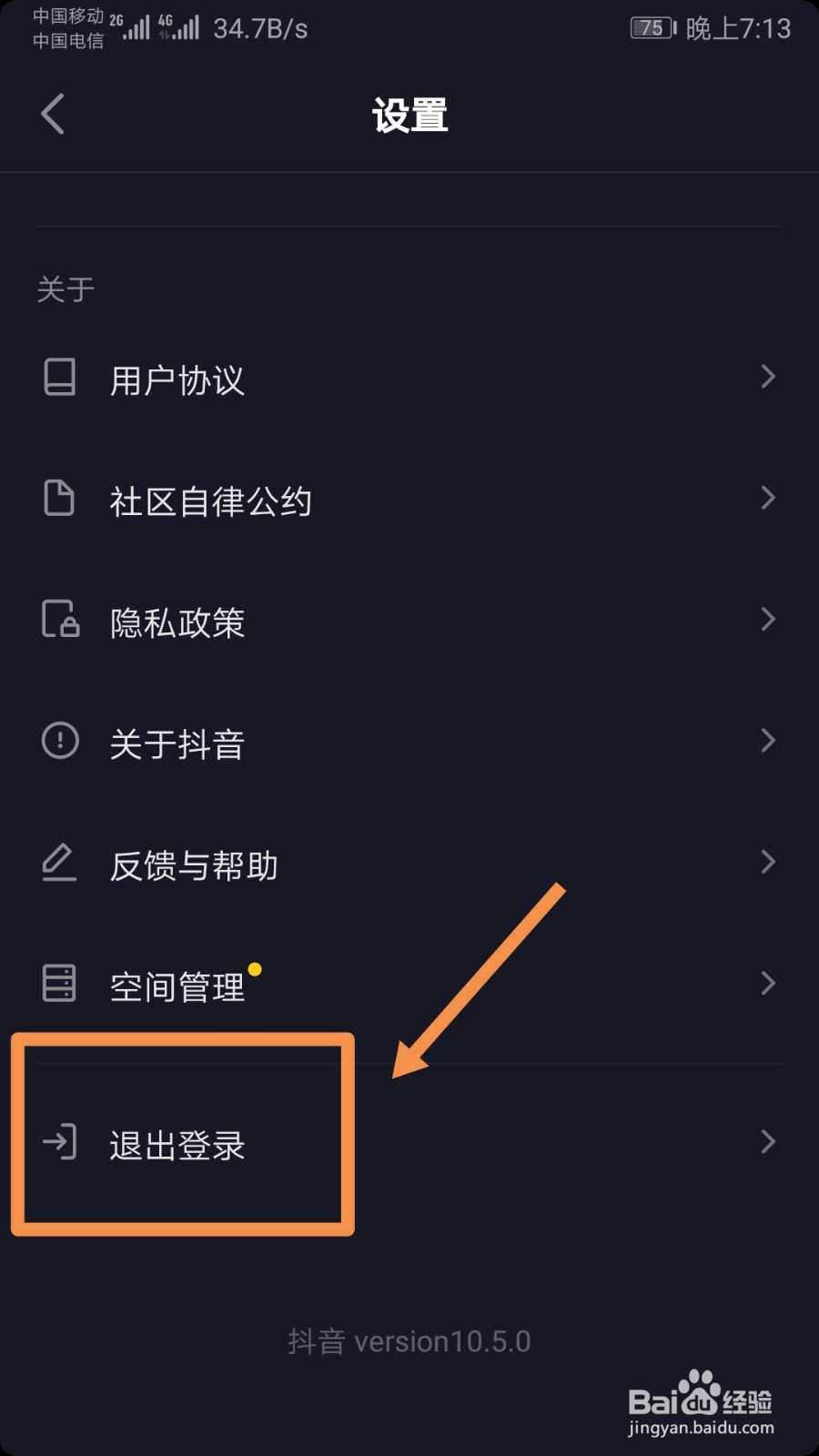819x1456 pixels.
Task: Click the 空间管理 storage icon
Action: [x=58, y=985]
